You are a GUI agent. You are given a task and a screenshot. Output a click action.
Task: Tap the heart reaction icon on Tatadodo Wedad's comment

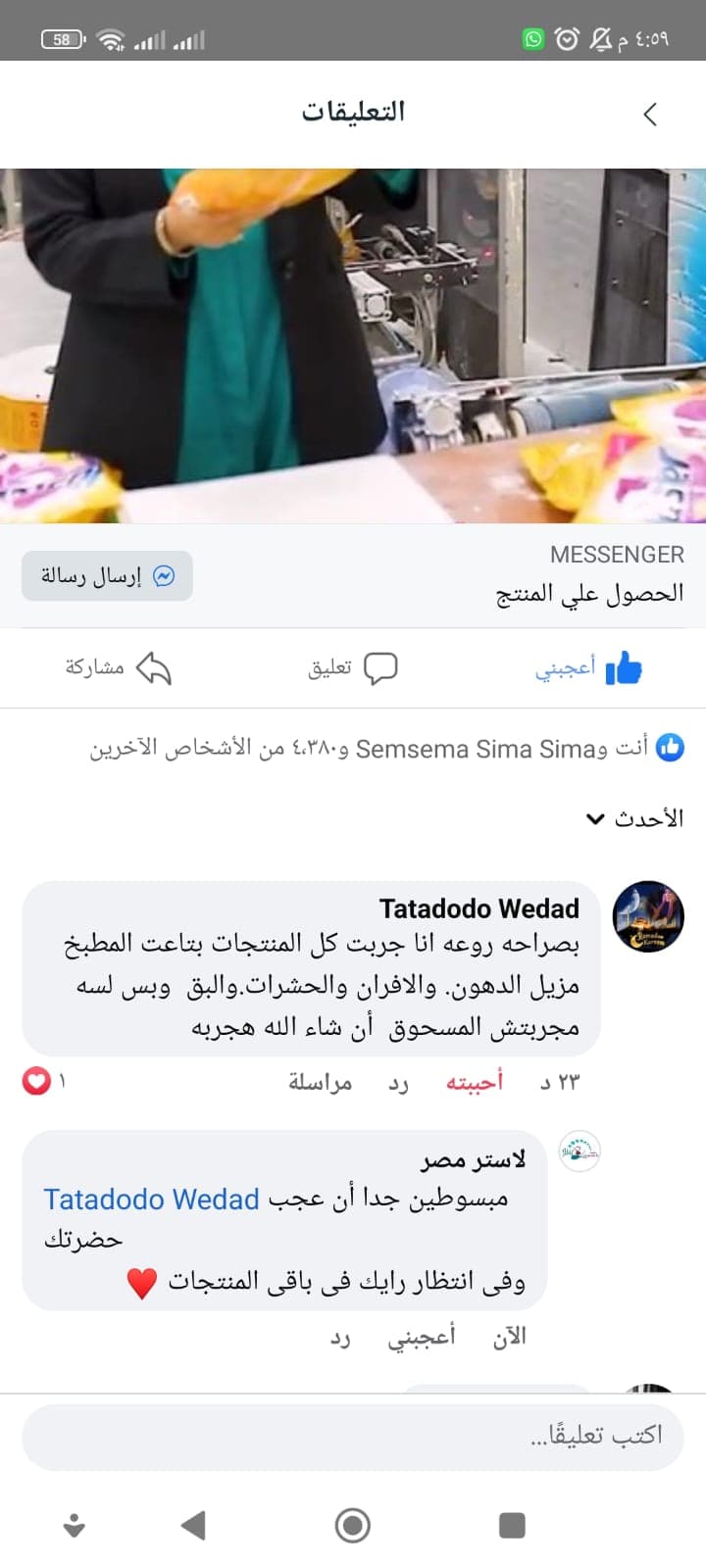click(x=35, y=1082)
